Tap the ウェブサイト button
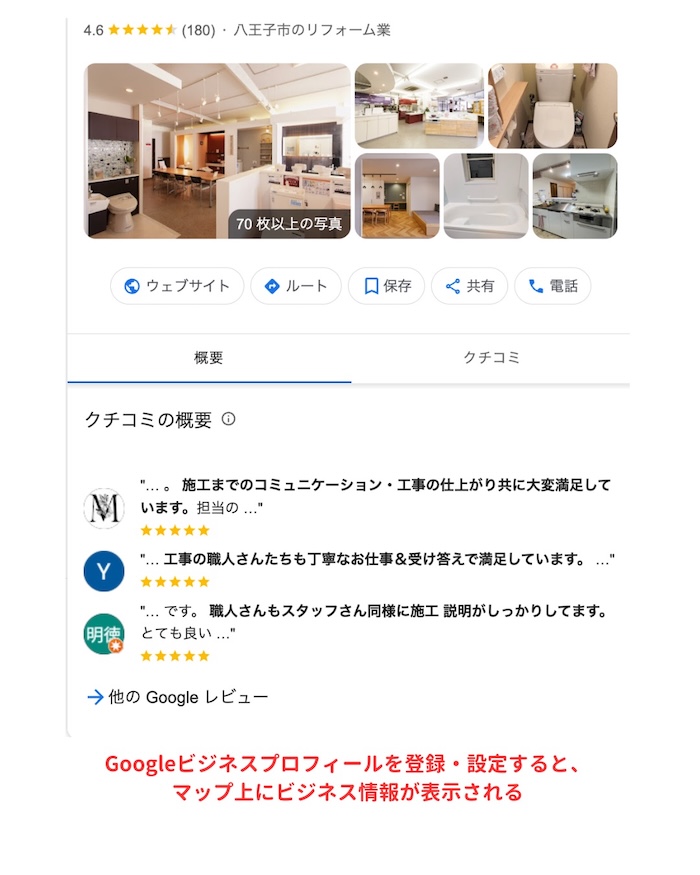This screenshot has width=700, height=875. click(x=177, y=286)
